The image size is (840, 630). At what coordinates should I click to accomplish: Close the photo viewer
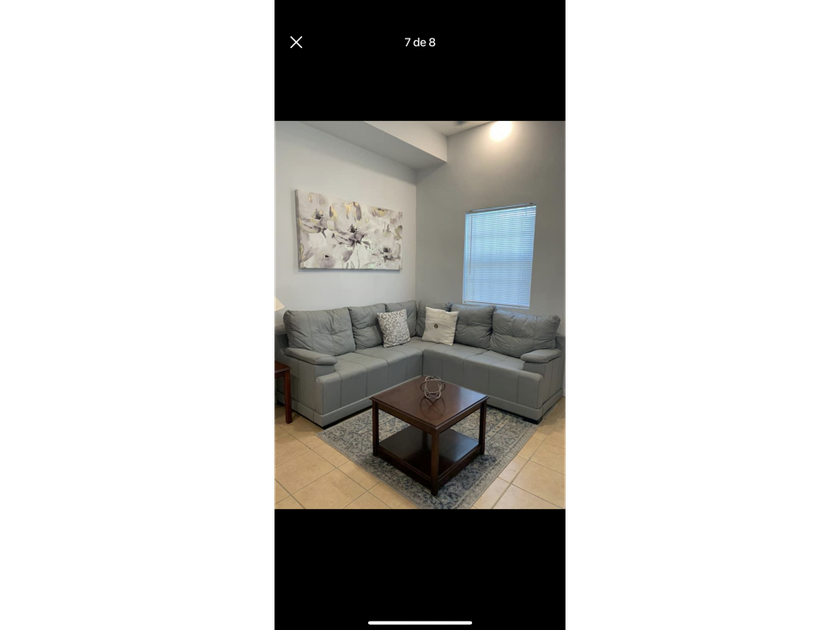click(x=296, y=42)
